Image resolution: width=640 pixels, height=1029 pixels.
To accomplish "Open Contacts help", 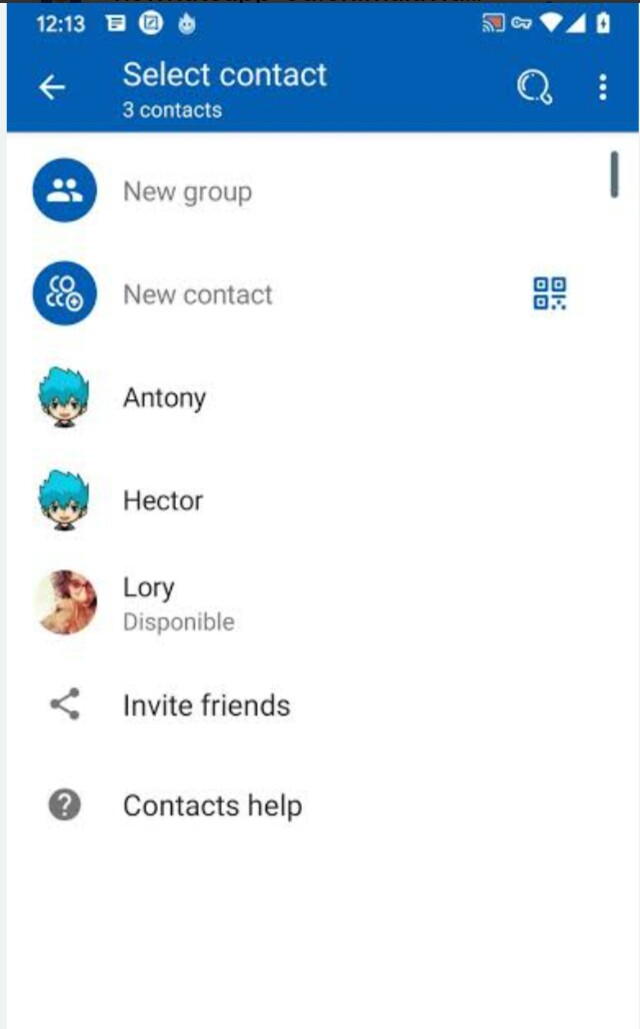I will 212,806.
